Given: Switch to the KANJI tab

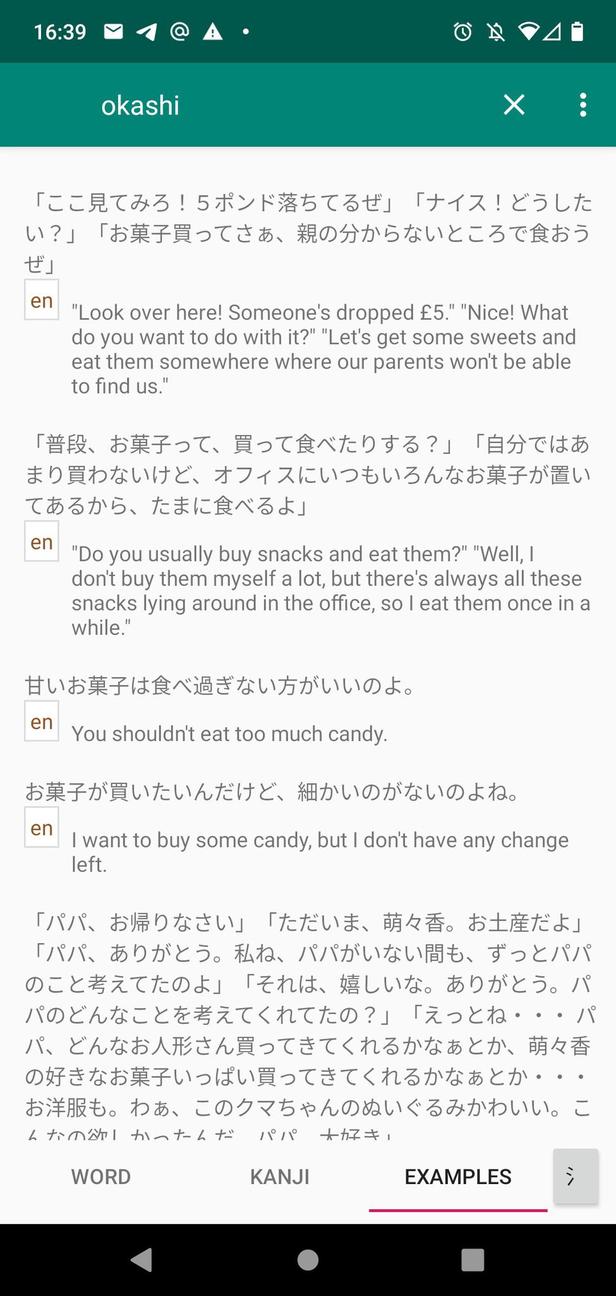Looking at the screenshot, I should [x=279, y=1177].
